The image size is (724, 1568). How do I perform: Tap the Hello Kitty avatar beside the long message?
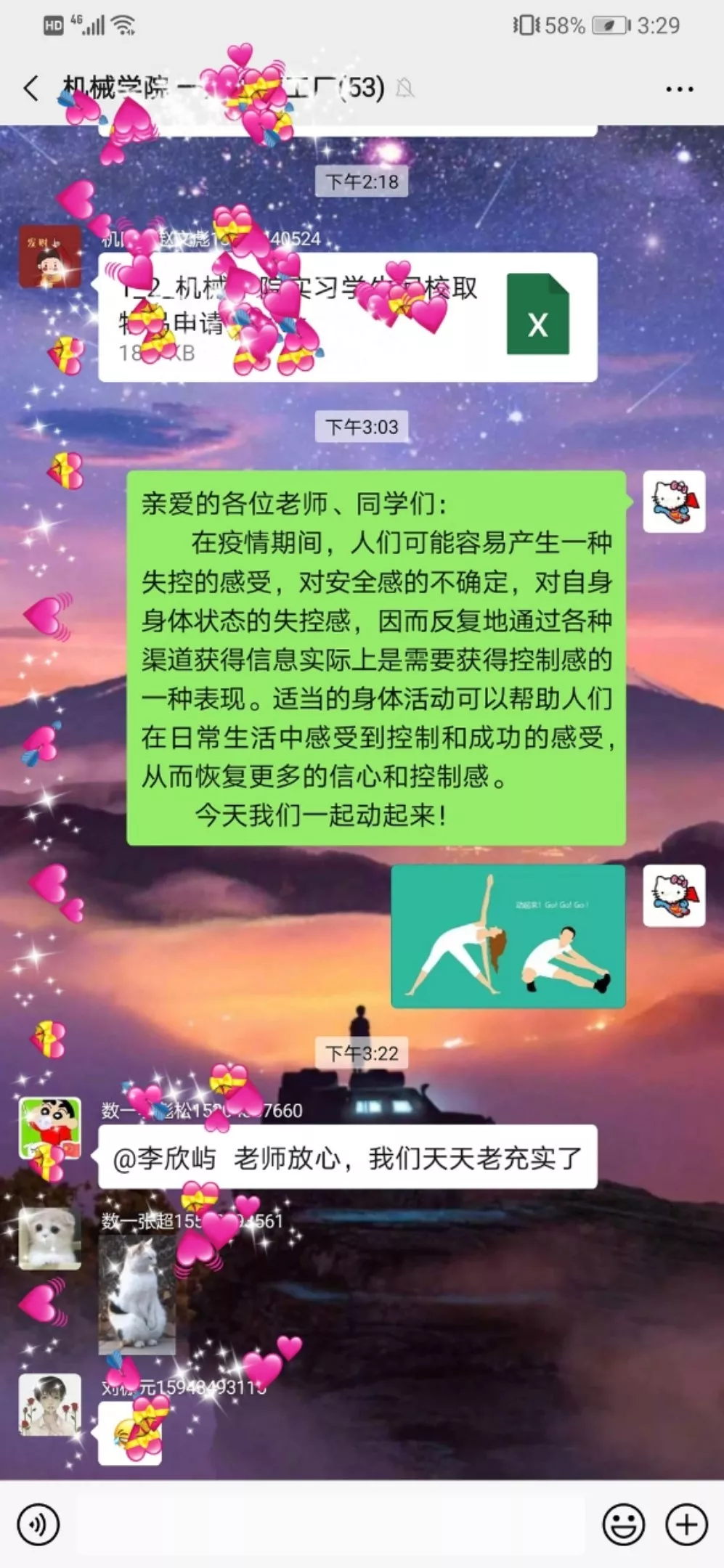coord(674,502)
